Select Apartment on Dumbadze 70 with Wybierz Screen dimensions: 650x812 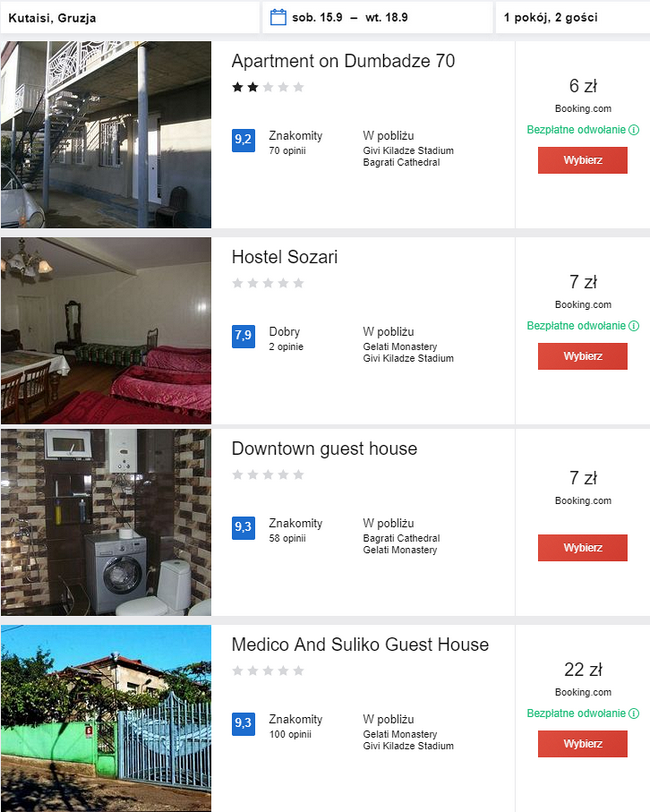pyautogui.click(x=582, y=160)
